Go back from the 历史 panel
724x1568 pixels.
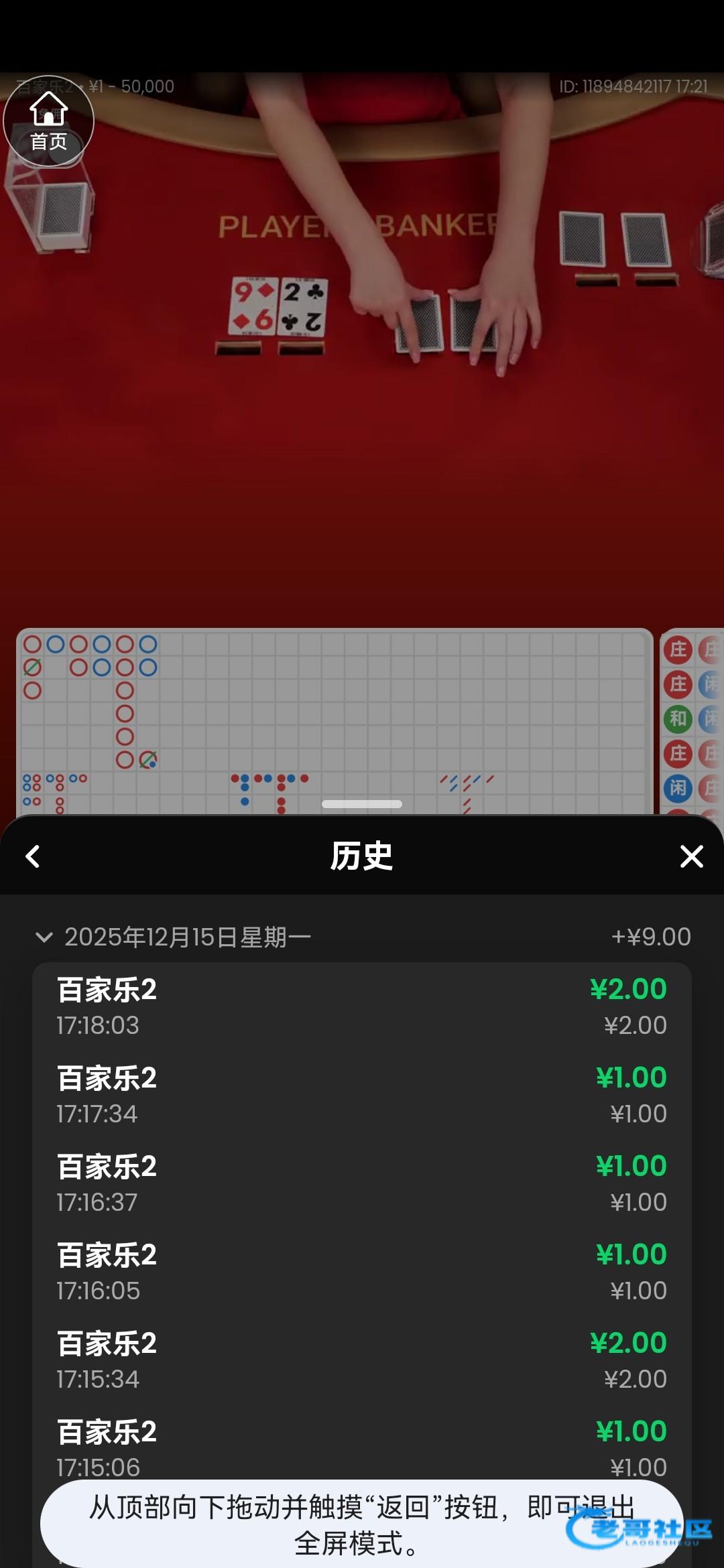coord(32,856)
